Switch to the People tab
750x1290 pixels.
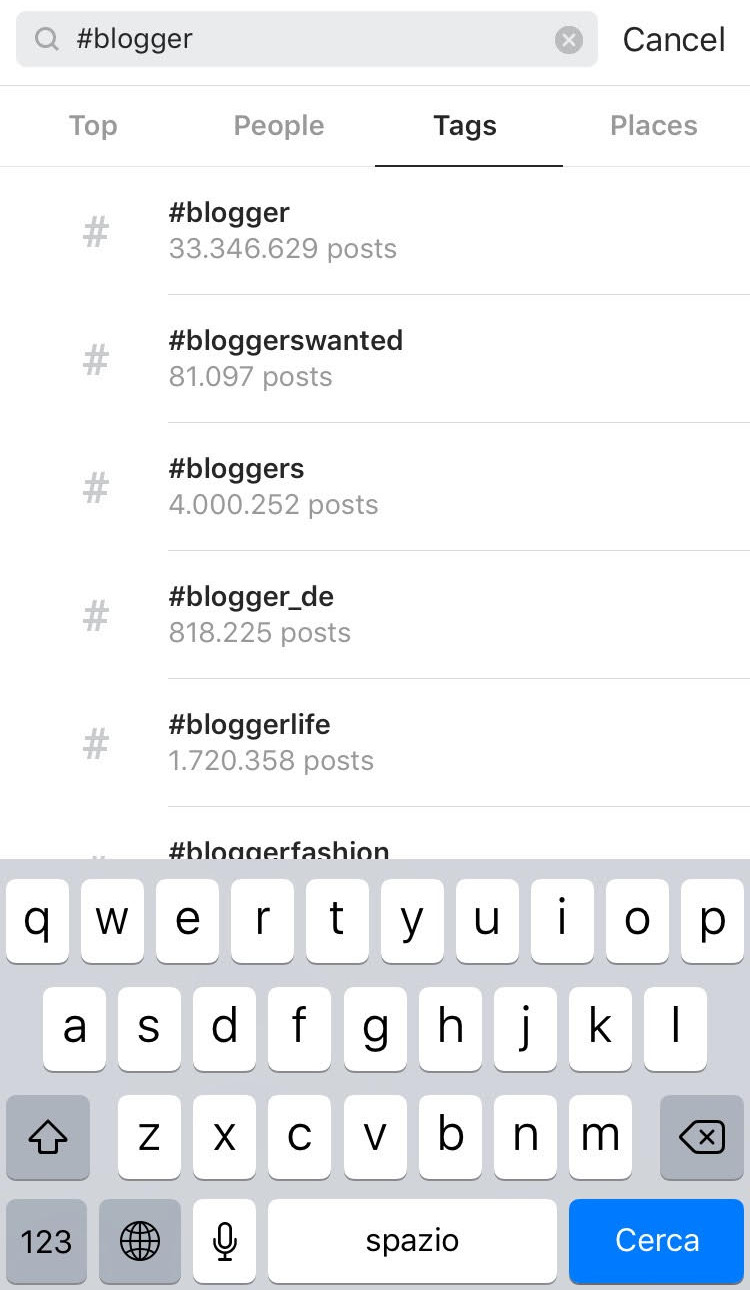[x=279, y=126]
